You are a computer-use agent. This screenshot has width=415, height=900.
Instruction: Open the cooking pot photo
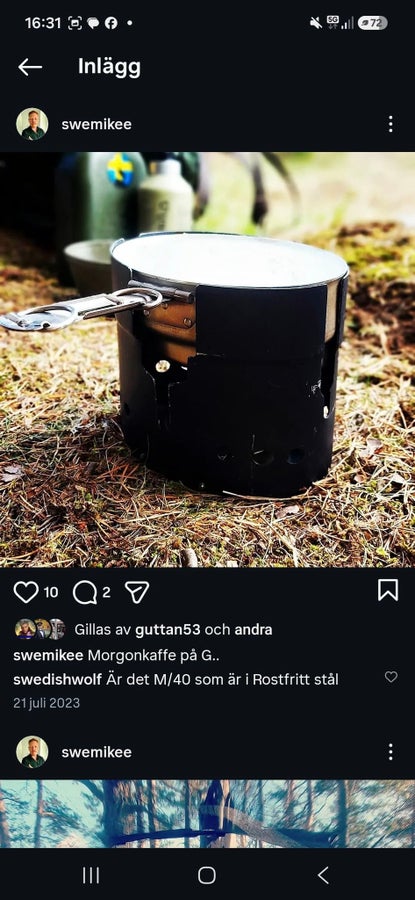click(207, 359)
